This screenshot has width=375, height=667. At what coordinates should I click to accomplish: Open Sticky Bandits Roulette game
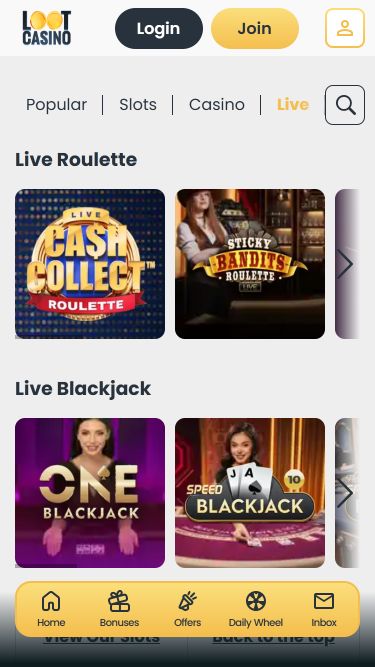click(250, 264)
